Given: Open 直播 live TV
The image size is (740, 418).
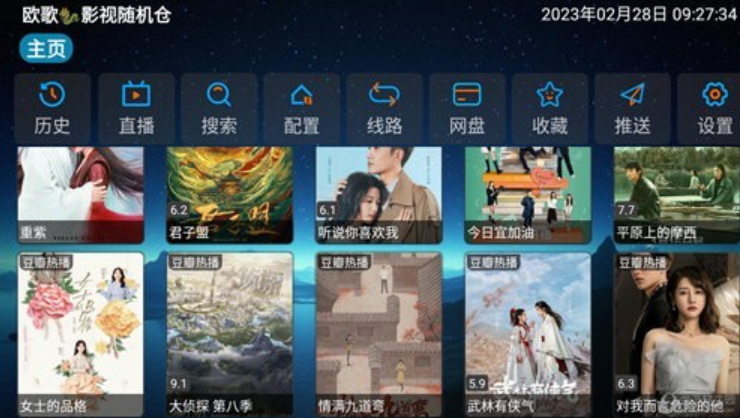Looking at the screenshot, I should tap(136, 108).
